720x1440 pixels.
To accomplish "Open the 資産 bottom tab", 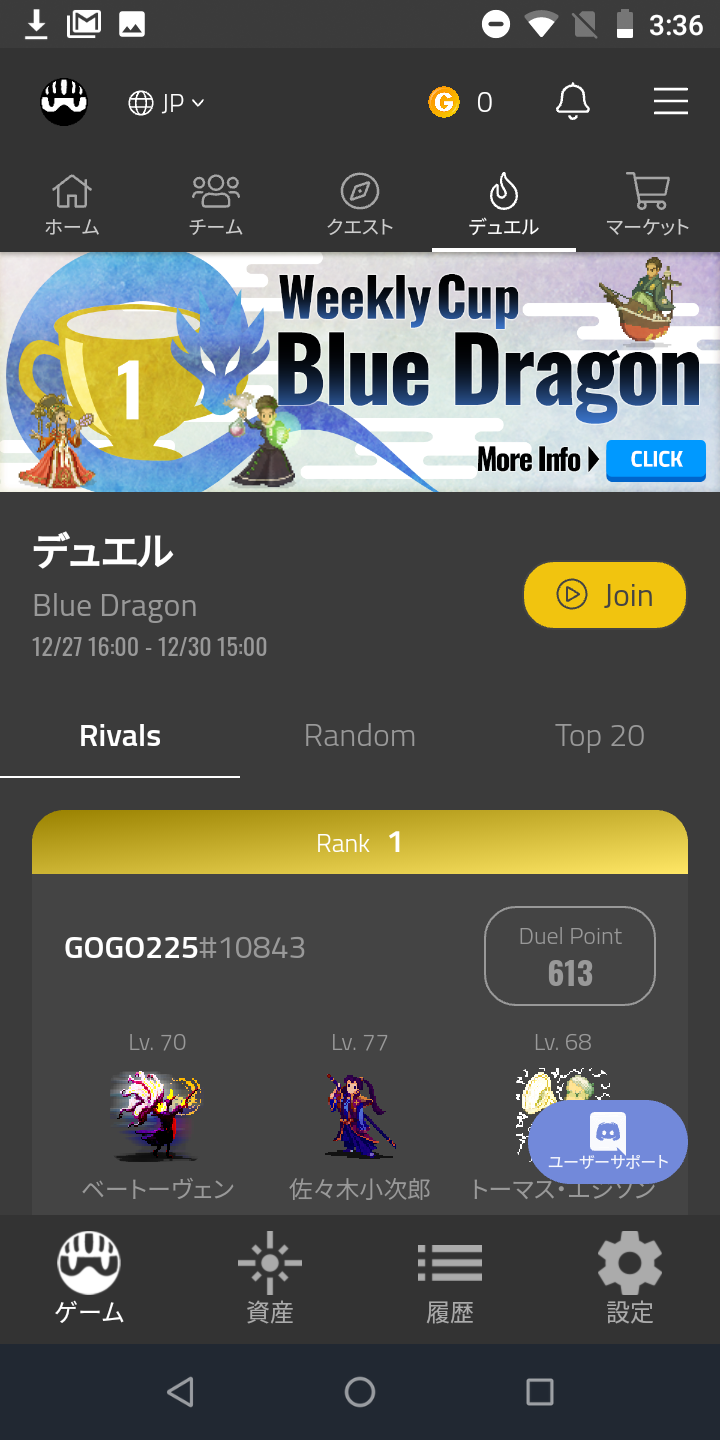I will click(x=270, y=1278).
